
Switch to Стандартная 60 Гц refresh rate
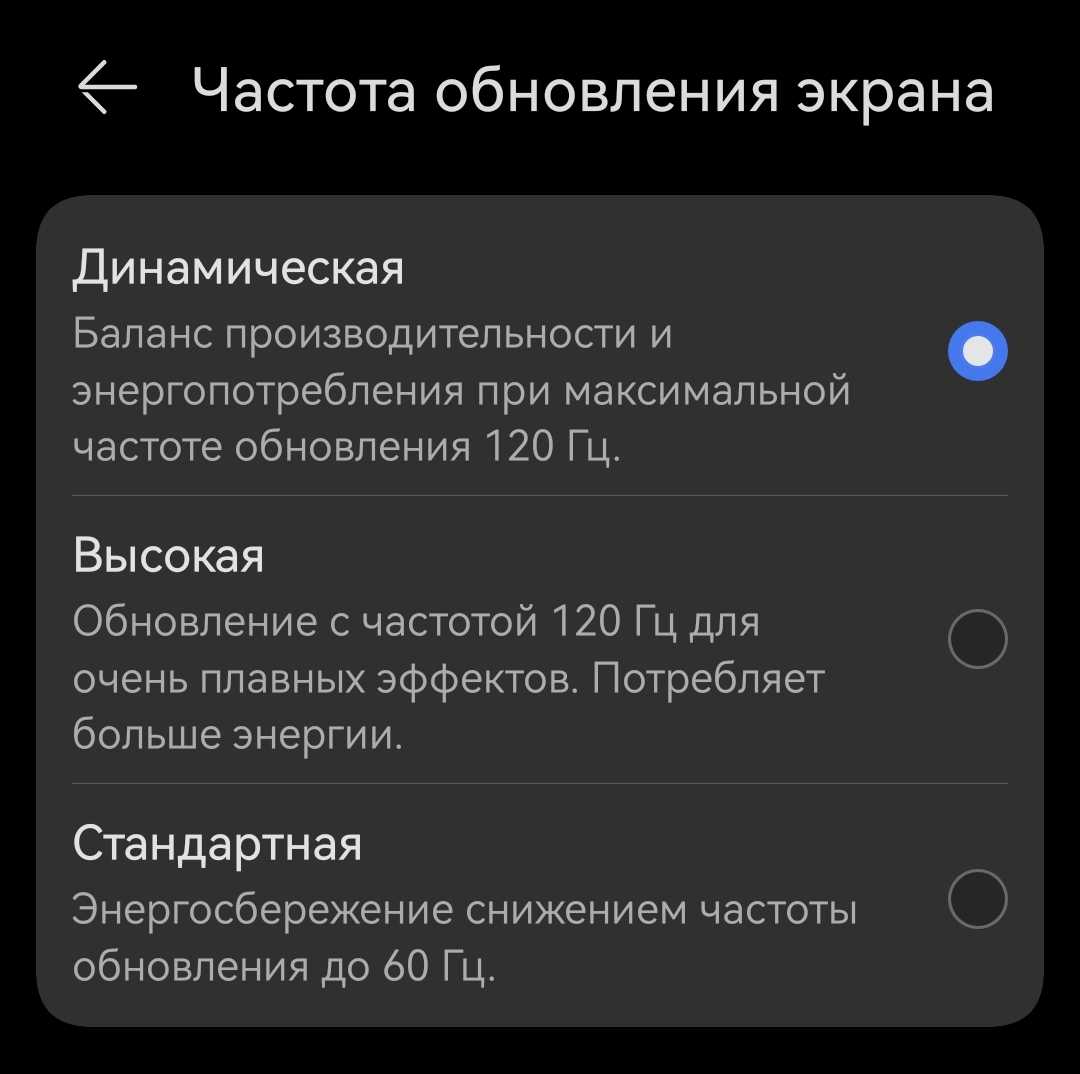pyautogui.click(x=977, y=899)
